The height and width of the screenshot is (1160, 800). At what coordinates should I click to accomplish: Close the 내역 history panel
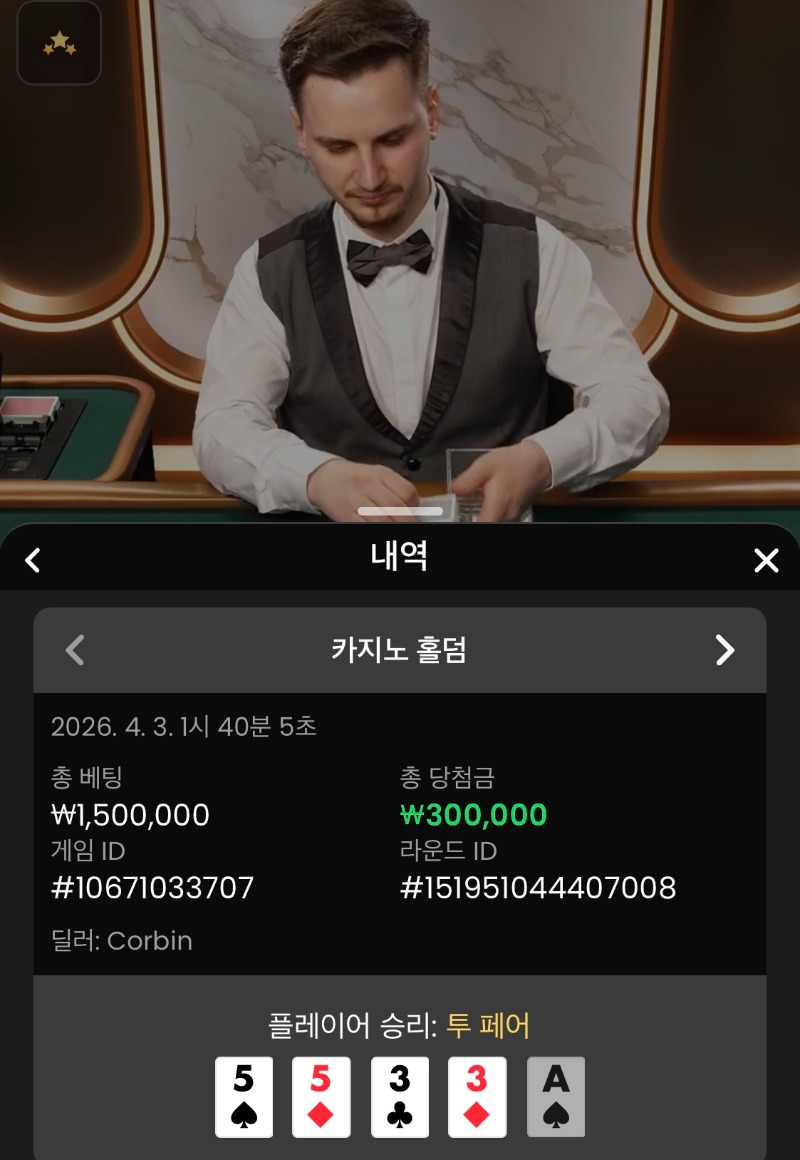pos(765,560)
